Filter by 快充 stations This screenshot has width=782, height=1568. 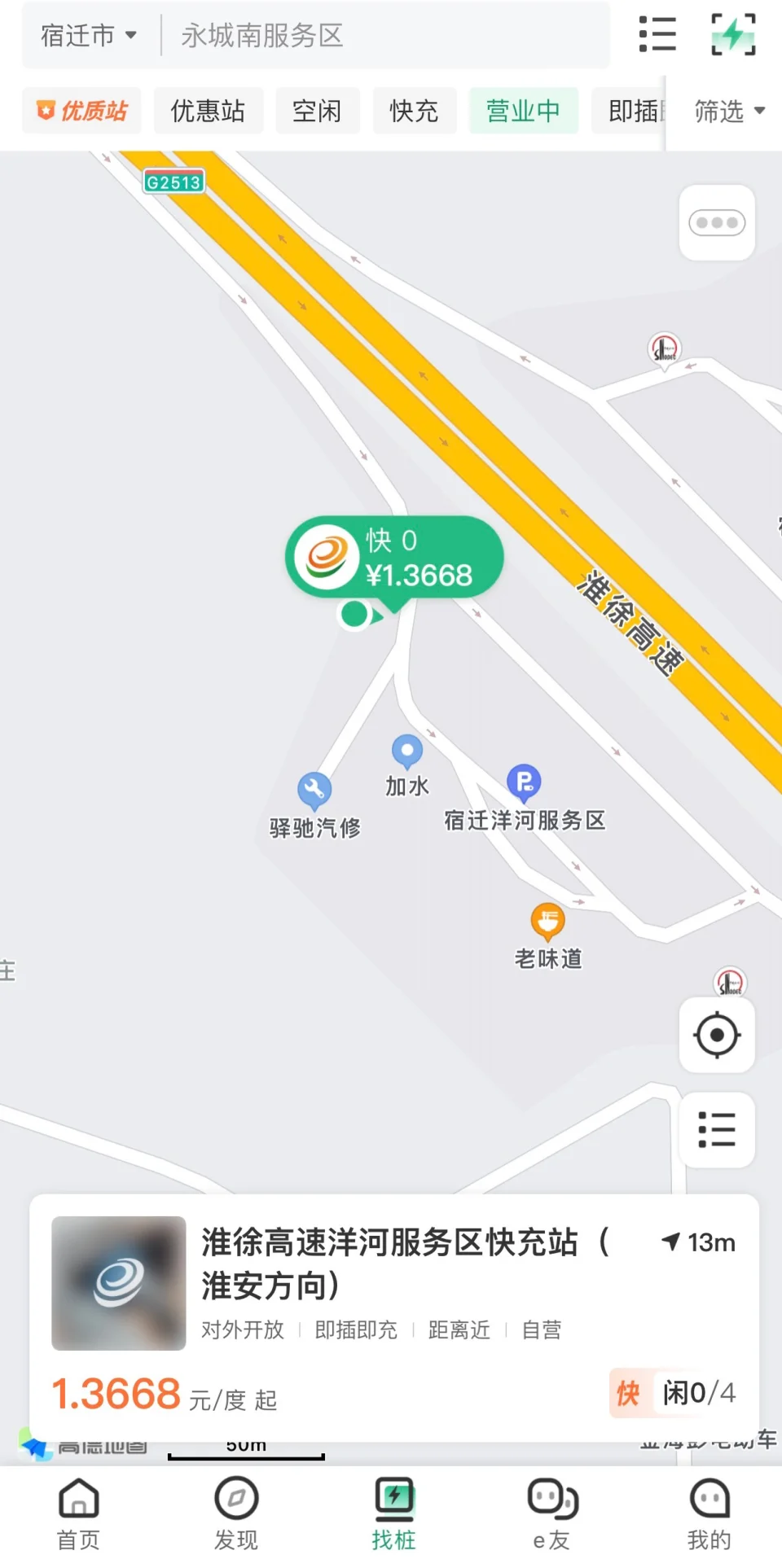pyautogui.click(x=414, y=111)
